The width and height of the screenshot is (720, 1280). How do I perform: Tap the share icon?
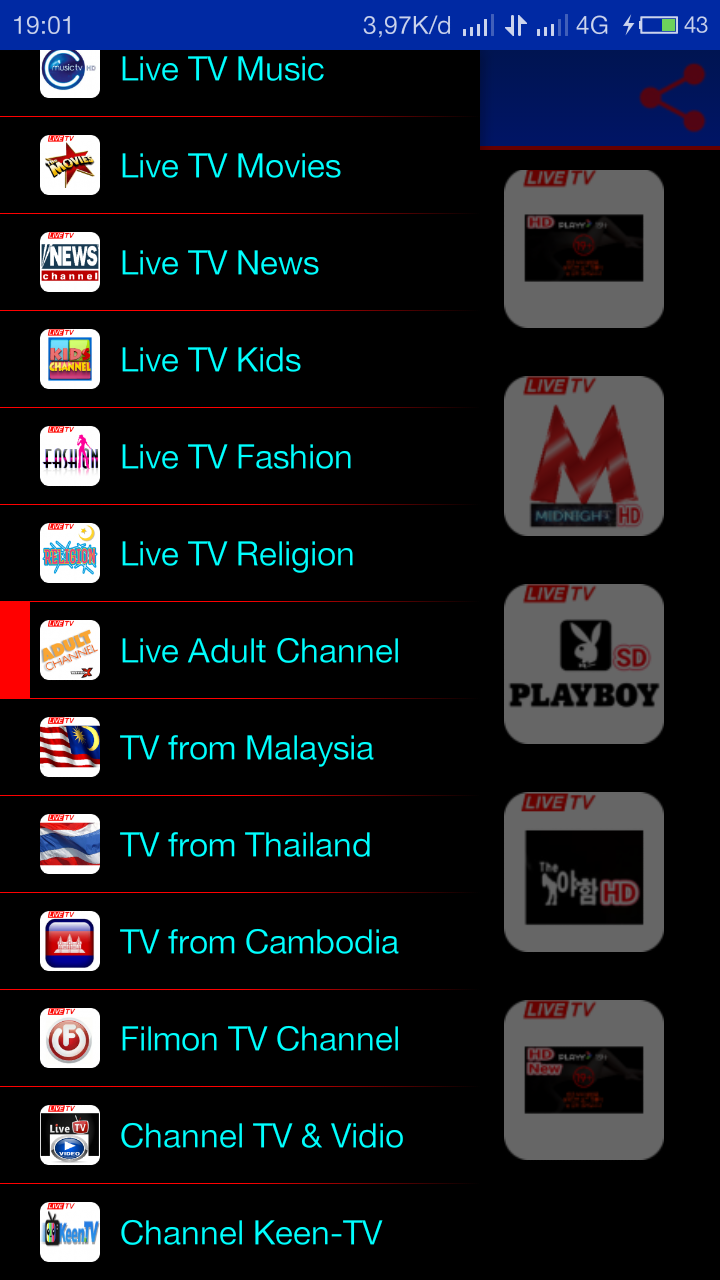(x=672, y=97)
